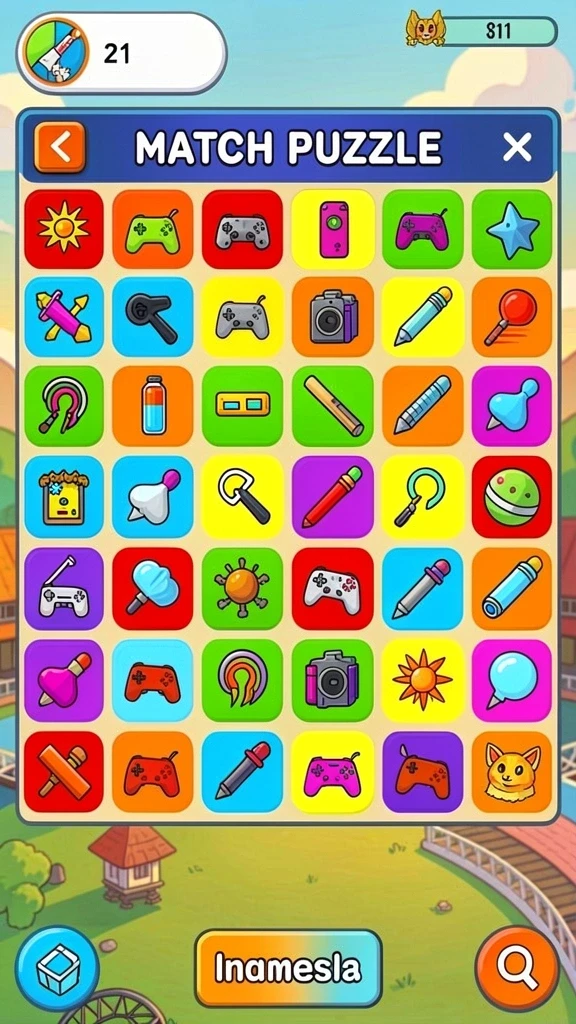576x1024 pixels.
Task: Pick the spiky orange virus tile
Action: [x=242, y=588]
